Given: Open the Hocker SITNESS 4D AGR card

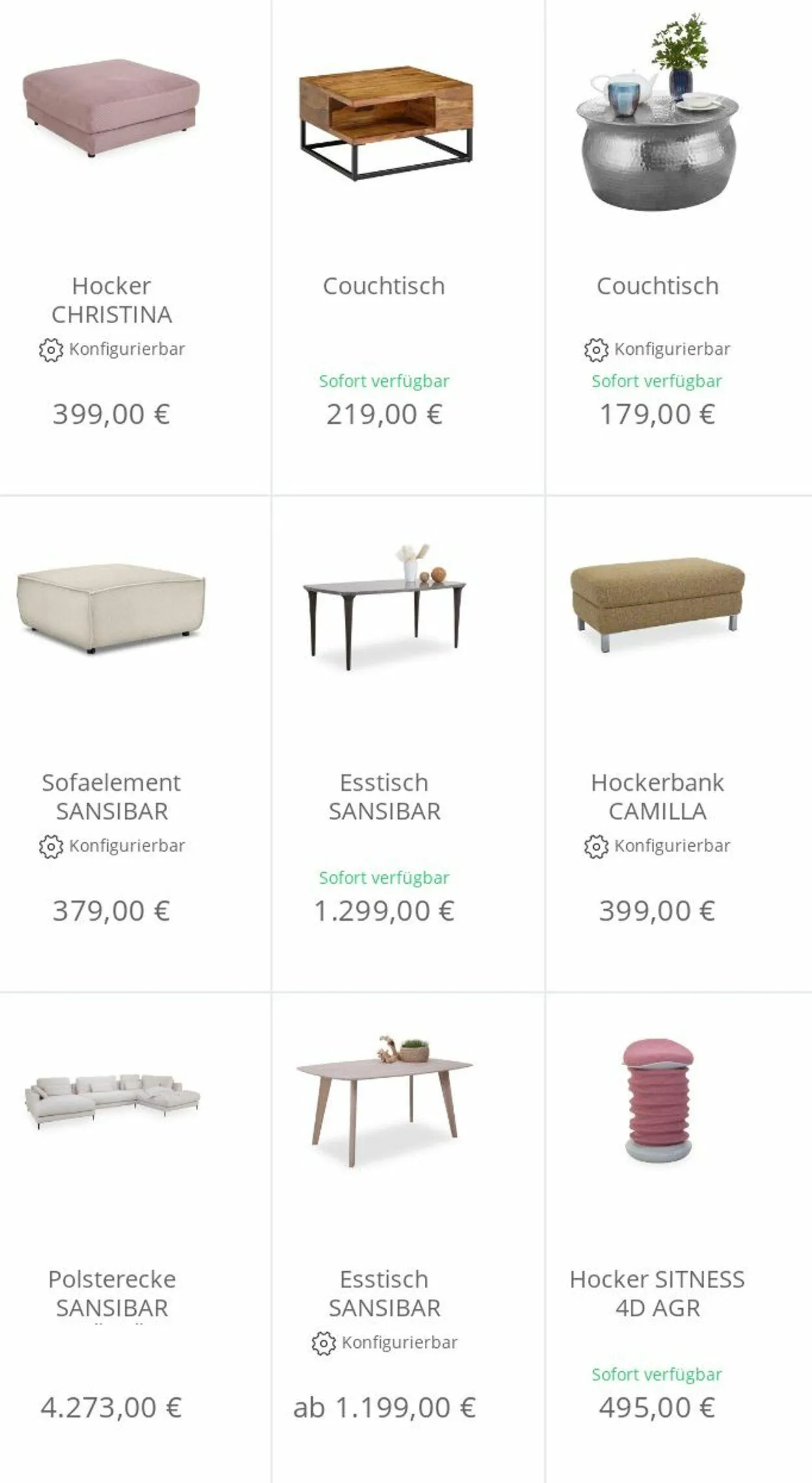Looking at the screenshot, I should pyautogui.click(x=679, y=1238).
